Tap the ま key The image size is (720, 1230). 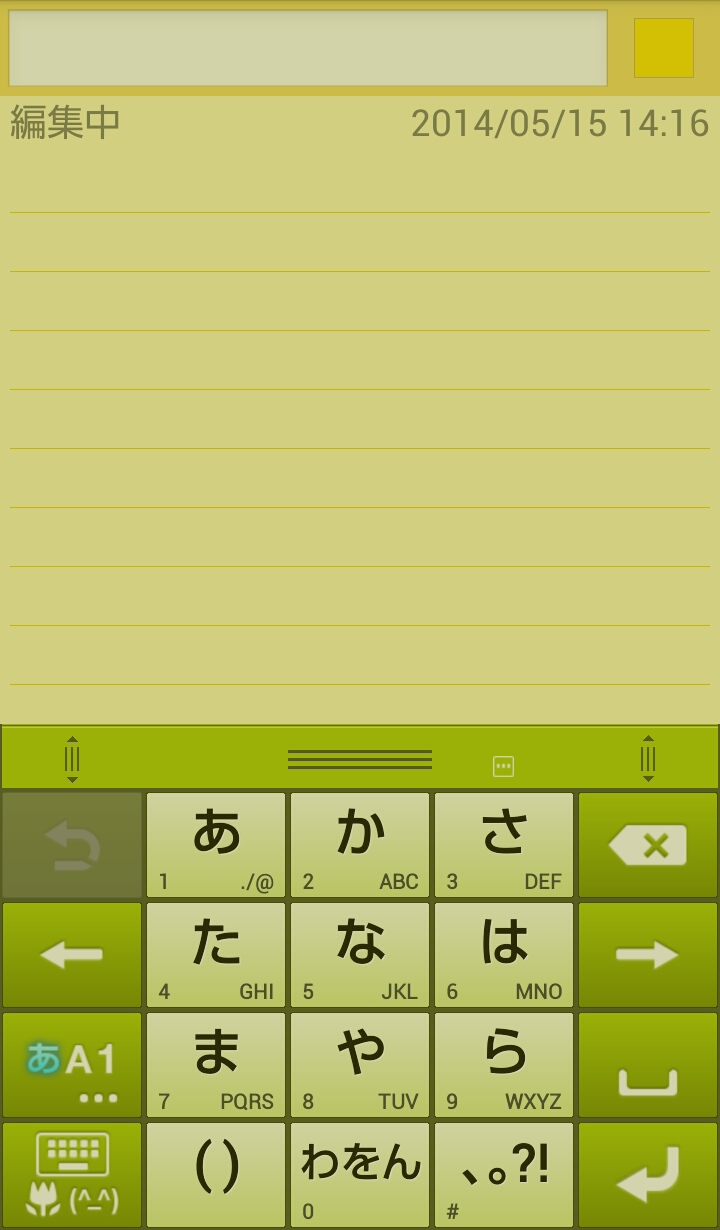(216, 1065)
